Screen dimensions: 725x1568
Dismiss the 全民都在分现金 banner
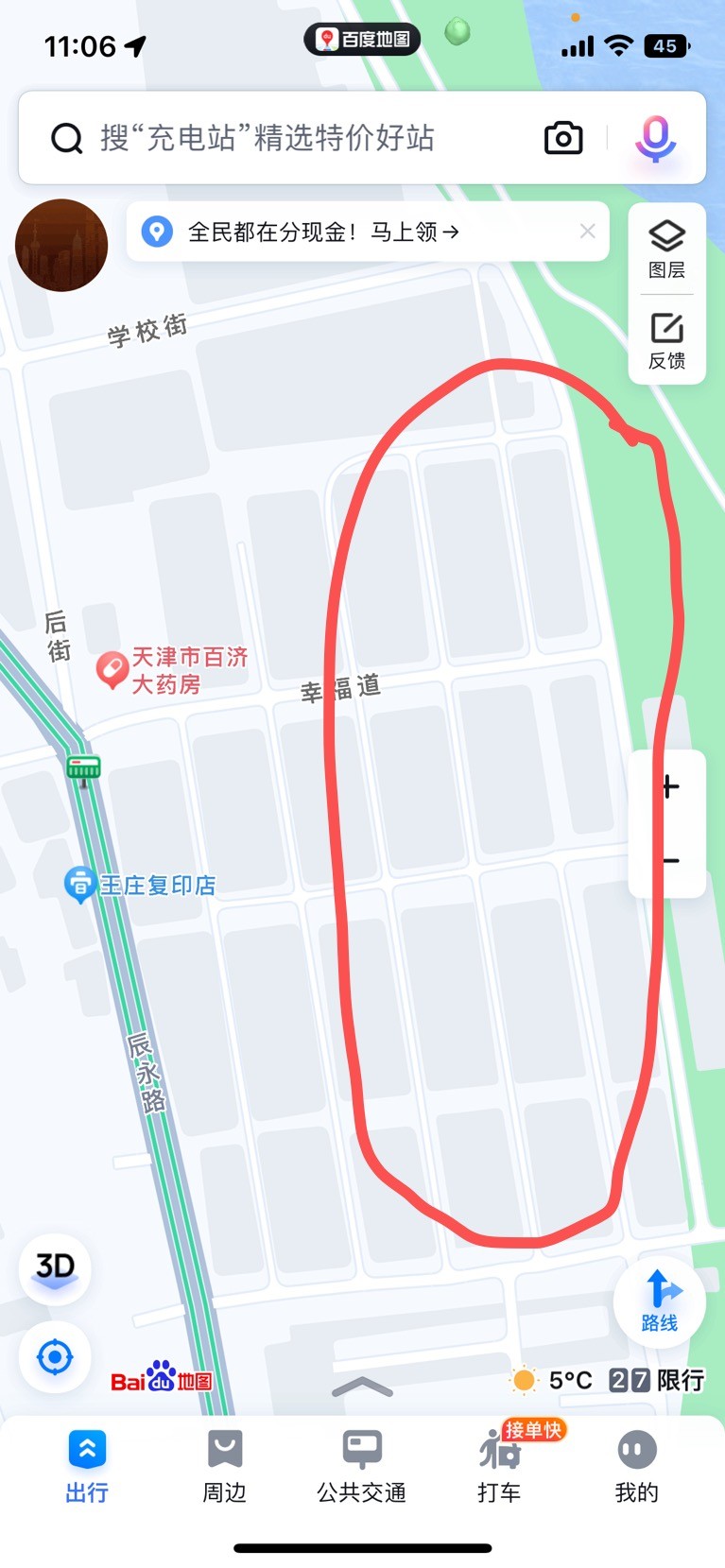pyautogui.click(x=588, y=232)
